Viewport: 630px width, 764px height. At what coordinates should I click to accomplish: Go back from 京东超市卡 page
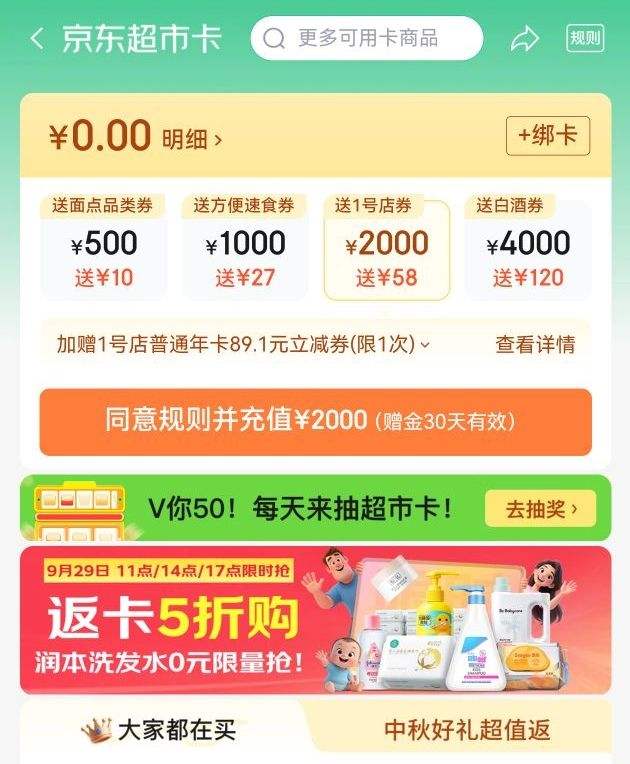coord(36,39)
